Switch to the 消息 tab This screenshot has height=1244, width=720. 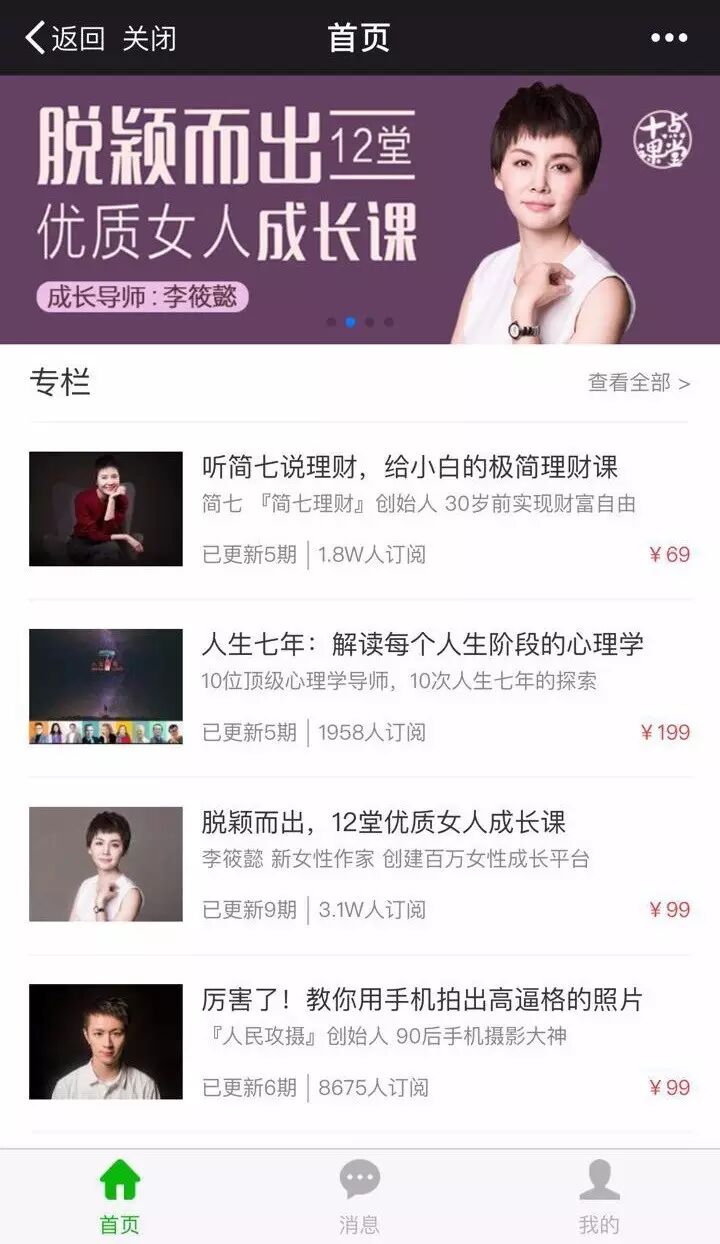coord(359,1197)
